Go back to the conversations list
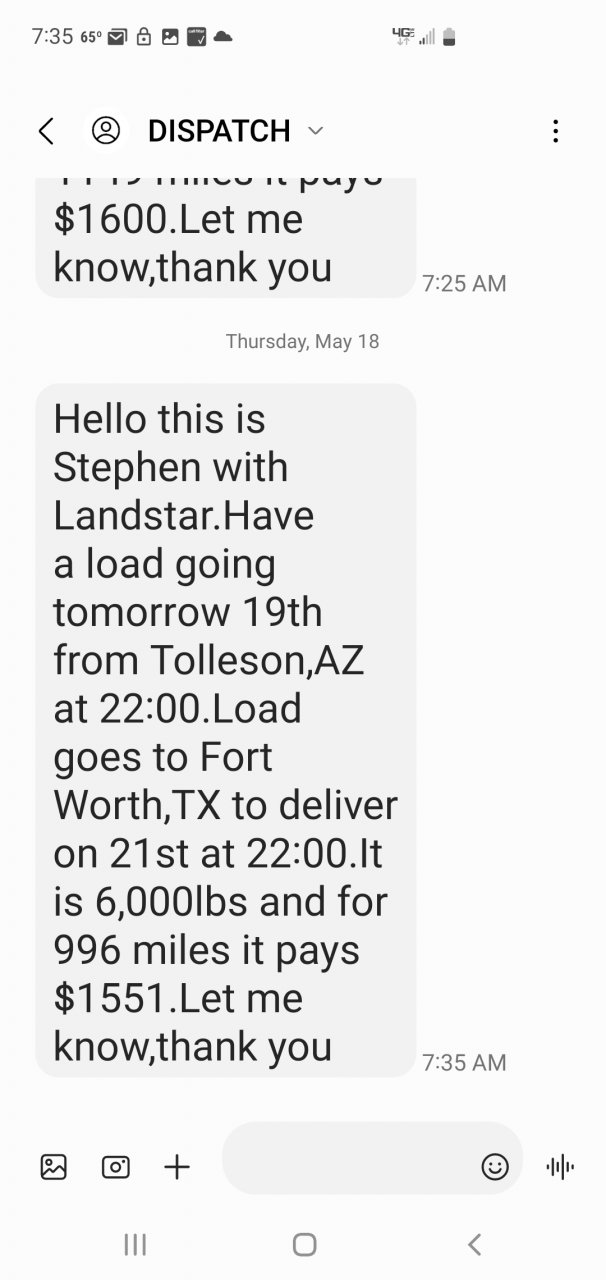The height and width of the screenshot is (1280, 606). coord(45,131)
